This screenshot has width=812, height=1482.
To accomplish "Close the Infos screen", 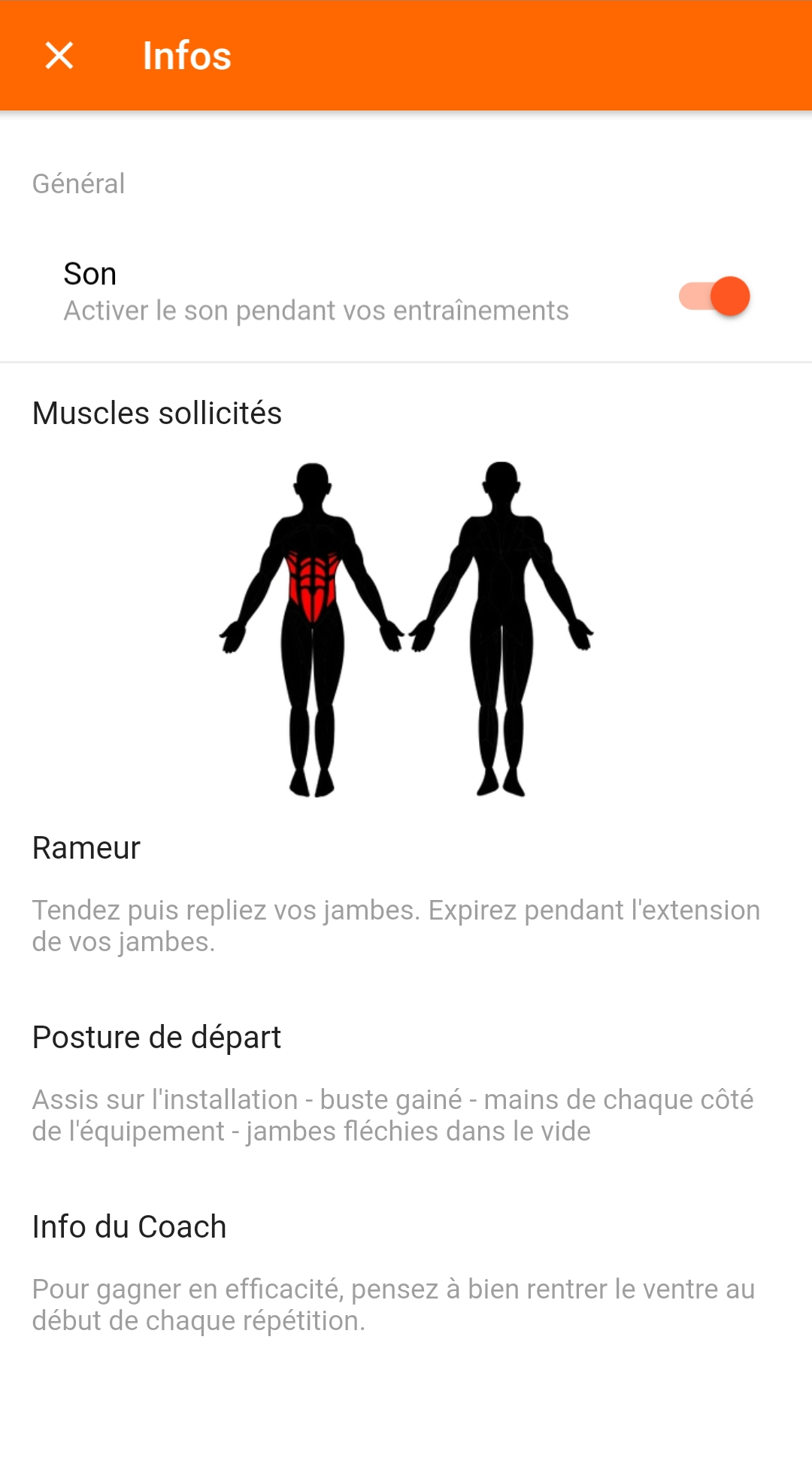I will pos(59,56).
